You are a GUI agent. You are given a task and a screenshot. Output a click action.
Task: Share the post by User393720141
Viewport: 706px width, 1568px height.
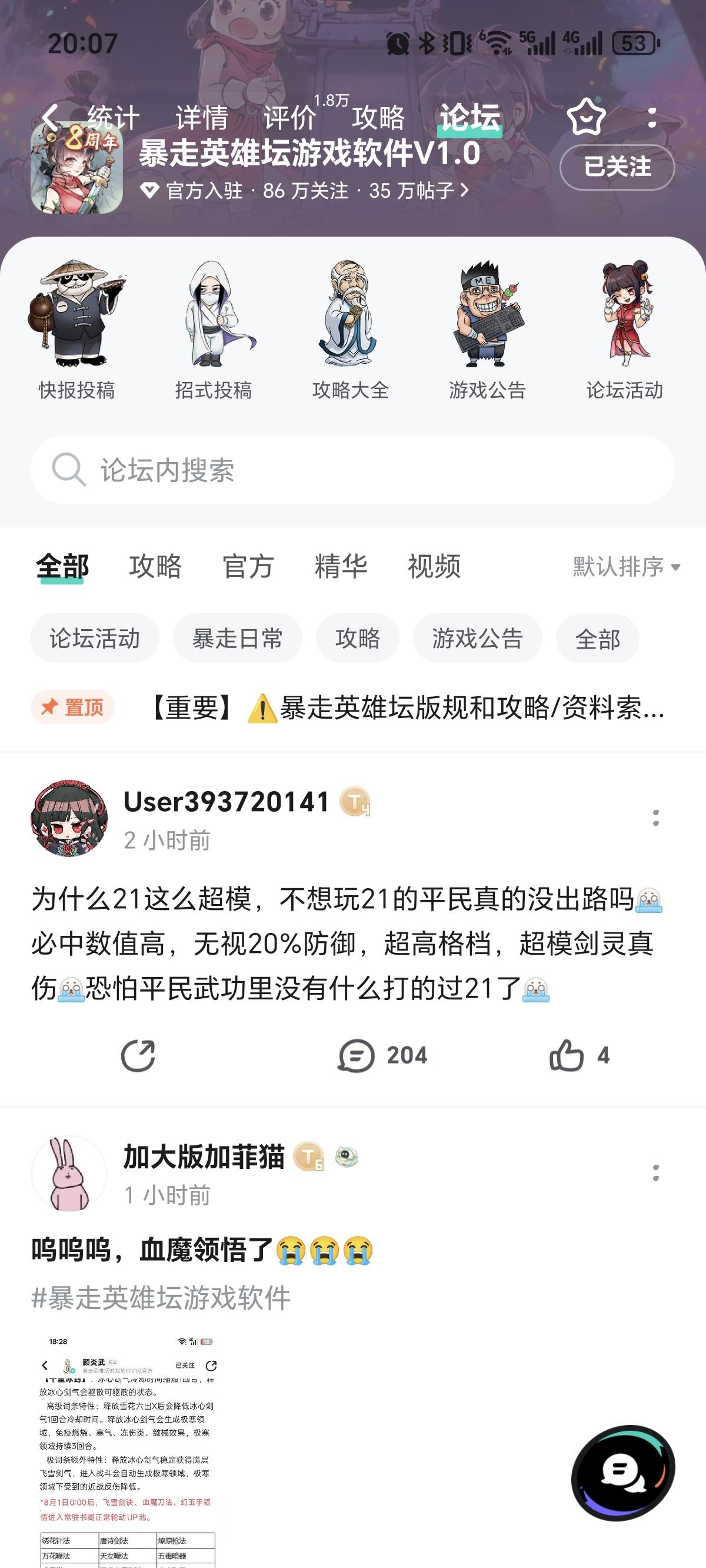click(x=139, y=1055)
